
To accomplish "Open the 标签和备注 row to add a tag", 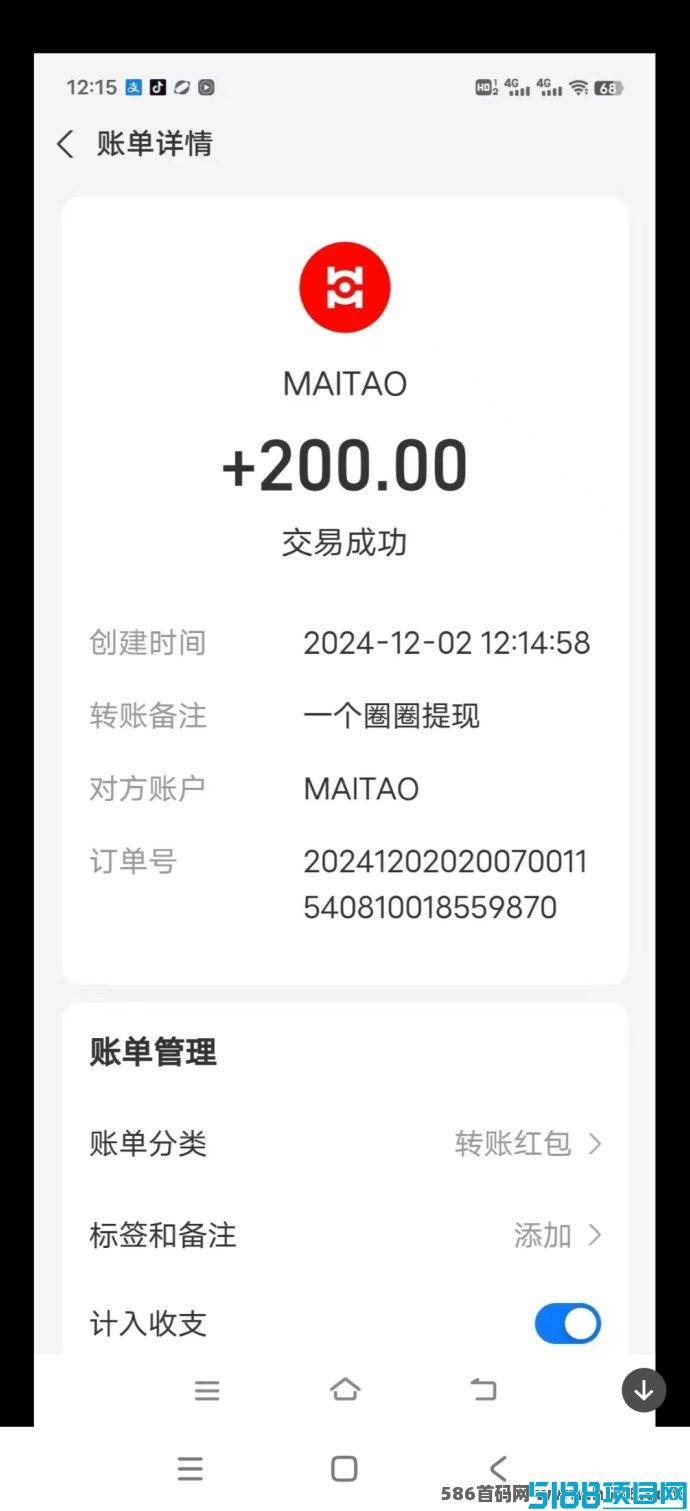I will coord(345,1235).
